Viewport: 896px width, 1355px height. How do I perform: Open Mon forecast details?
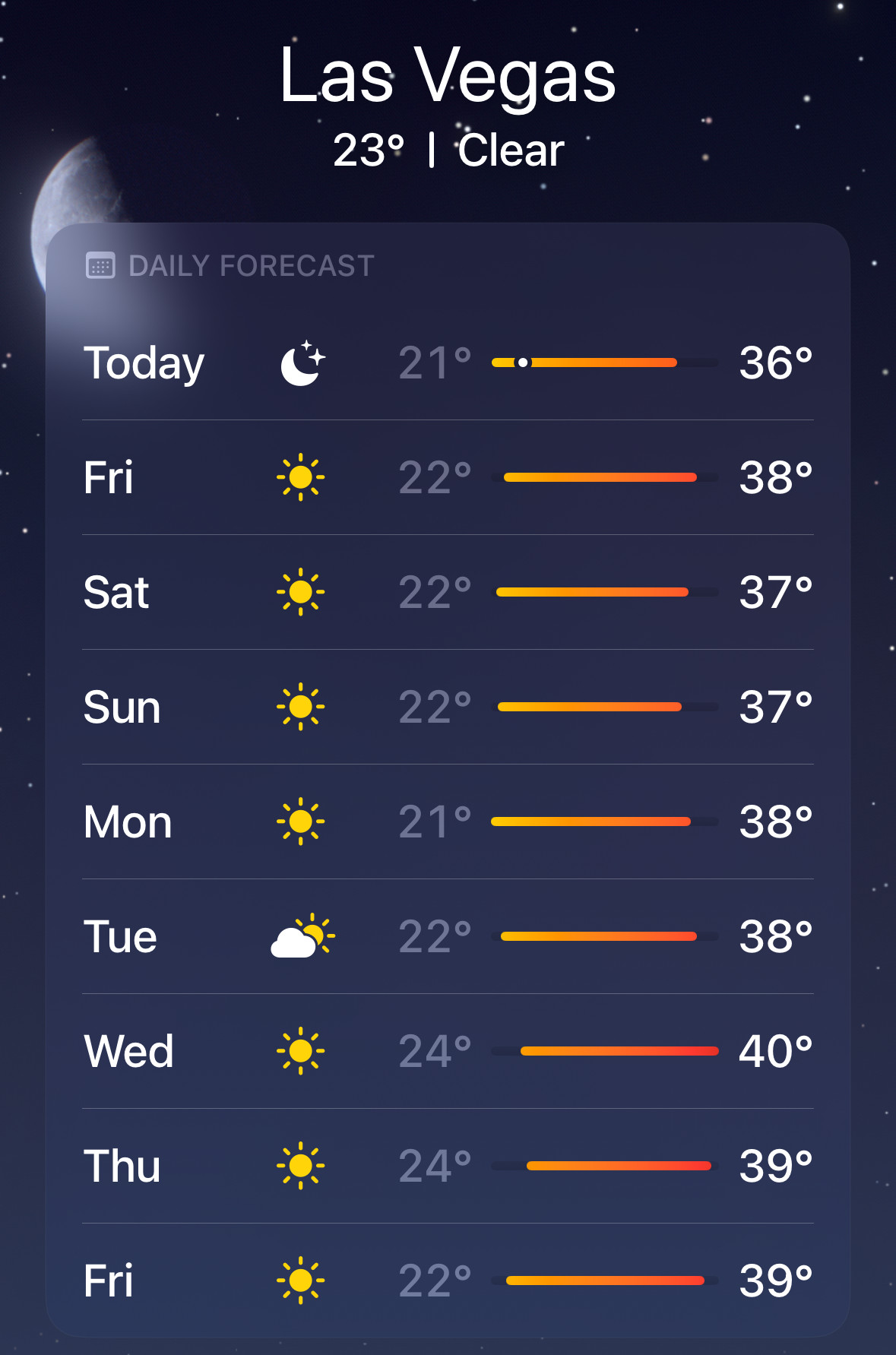click(x=448, y=822)
